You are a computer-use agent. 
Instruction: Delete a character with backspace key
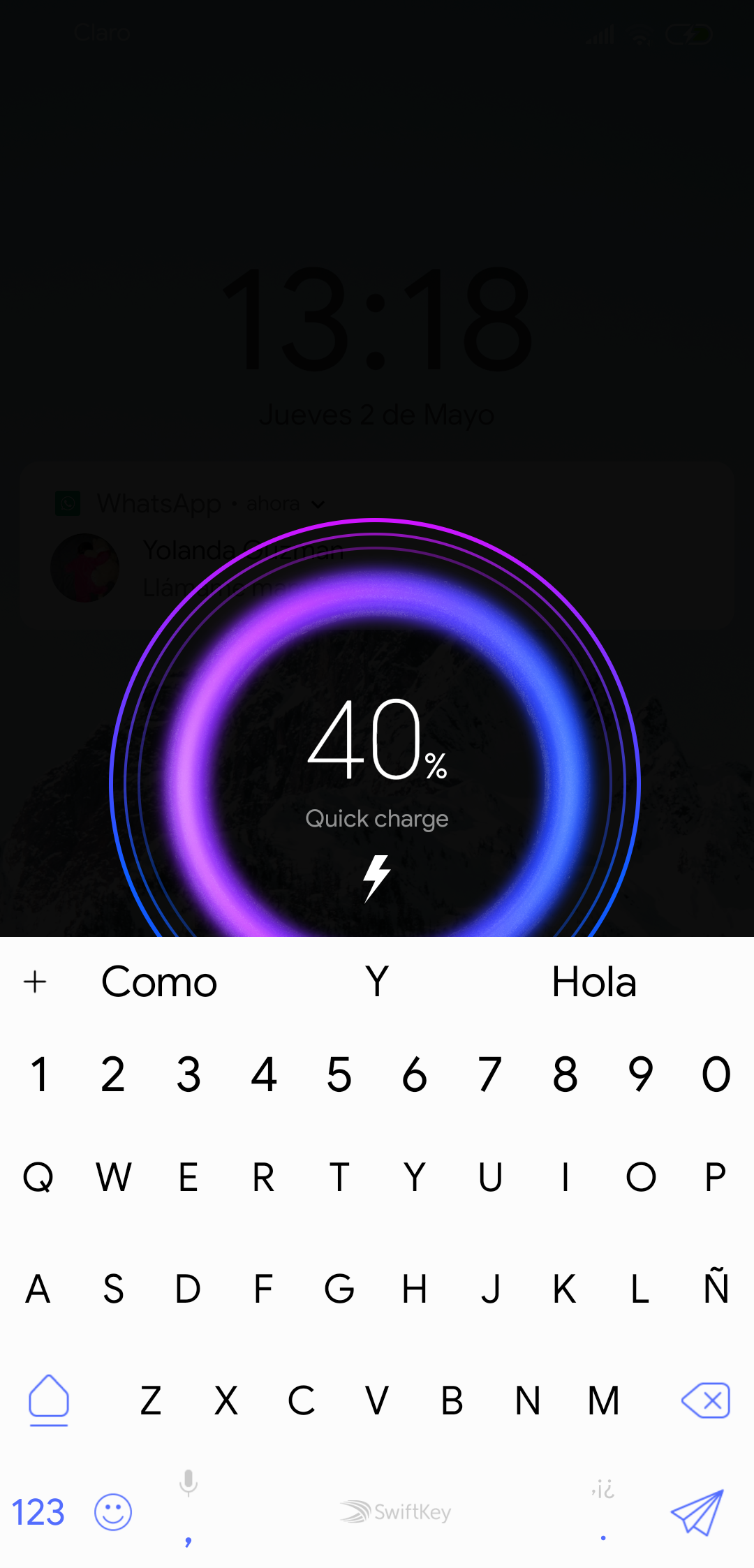705,1400
